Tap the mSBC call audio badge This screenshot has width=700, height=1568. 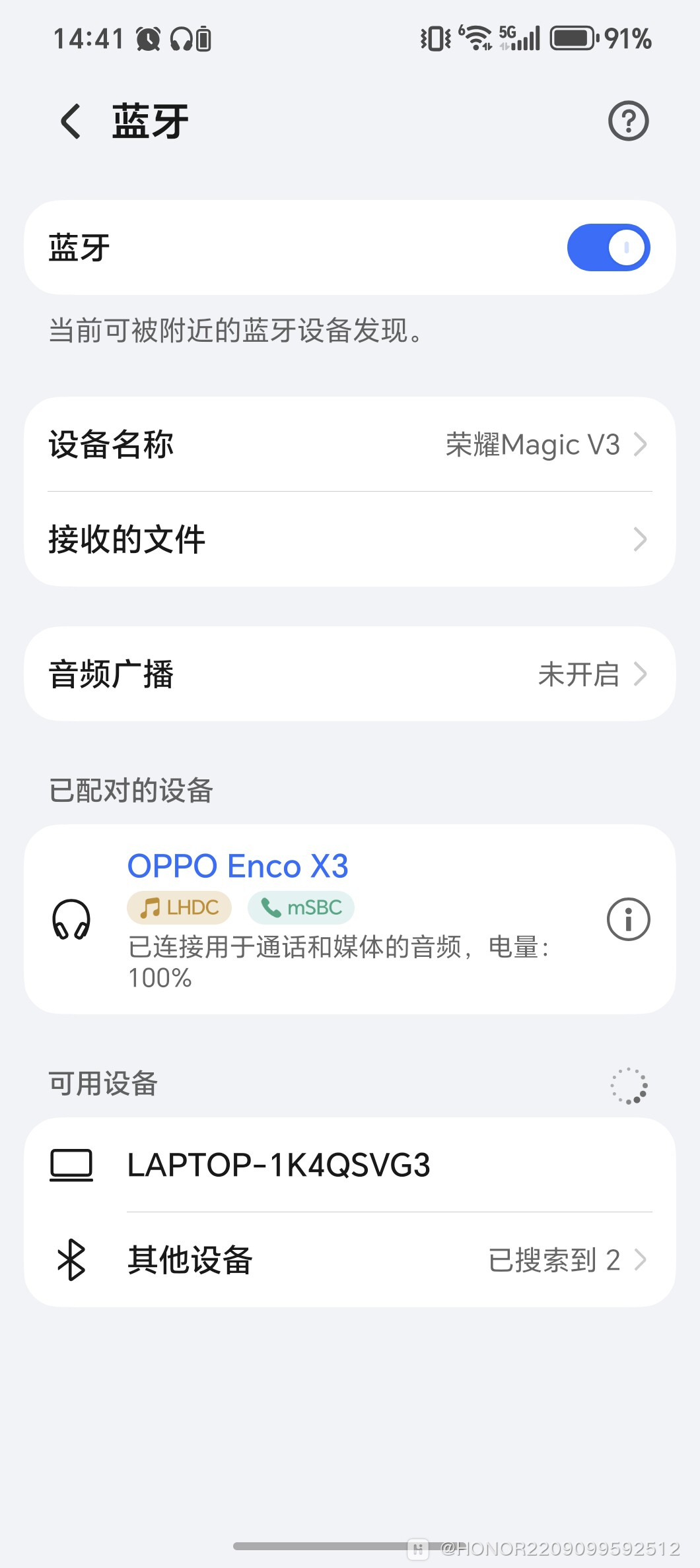coord(300,907)
